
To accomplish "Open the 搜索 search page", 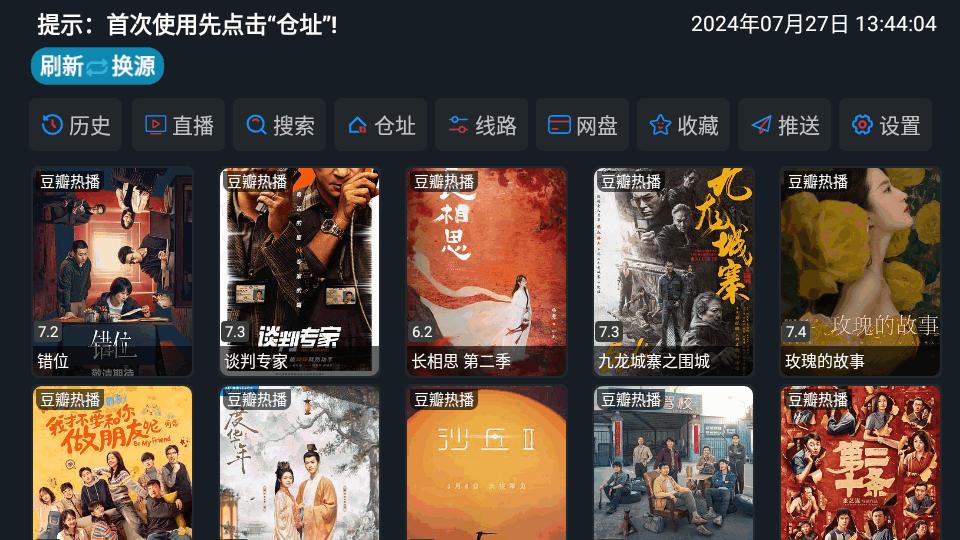I will pos(280,125).
